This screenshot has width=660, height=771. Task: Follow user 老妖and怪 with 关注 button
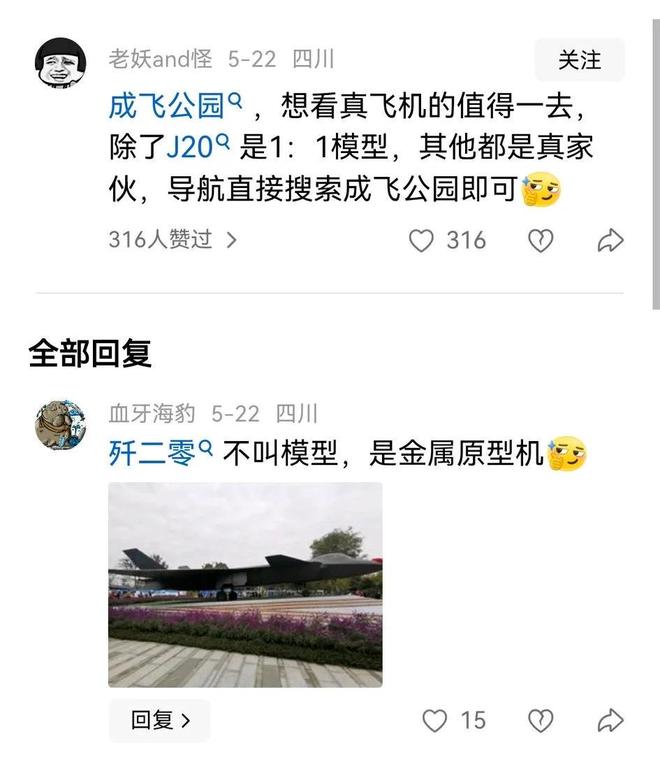579,60
